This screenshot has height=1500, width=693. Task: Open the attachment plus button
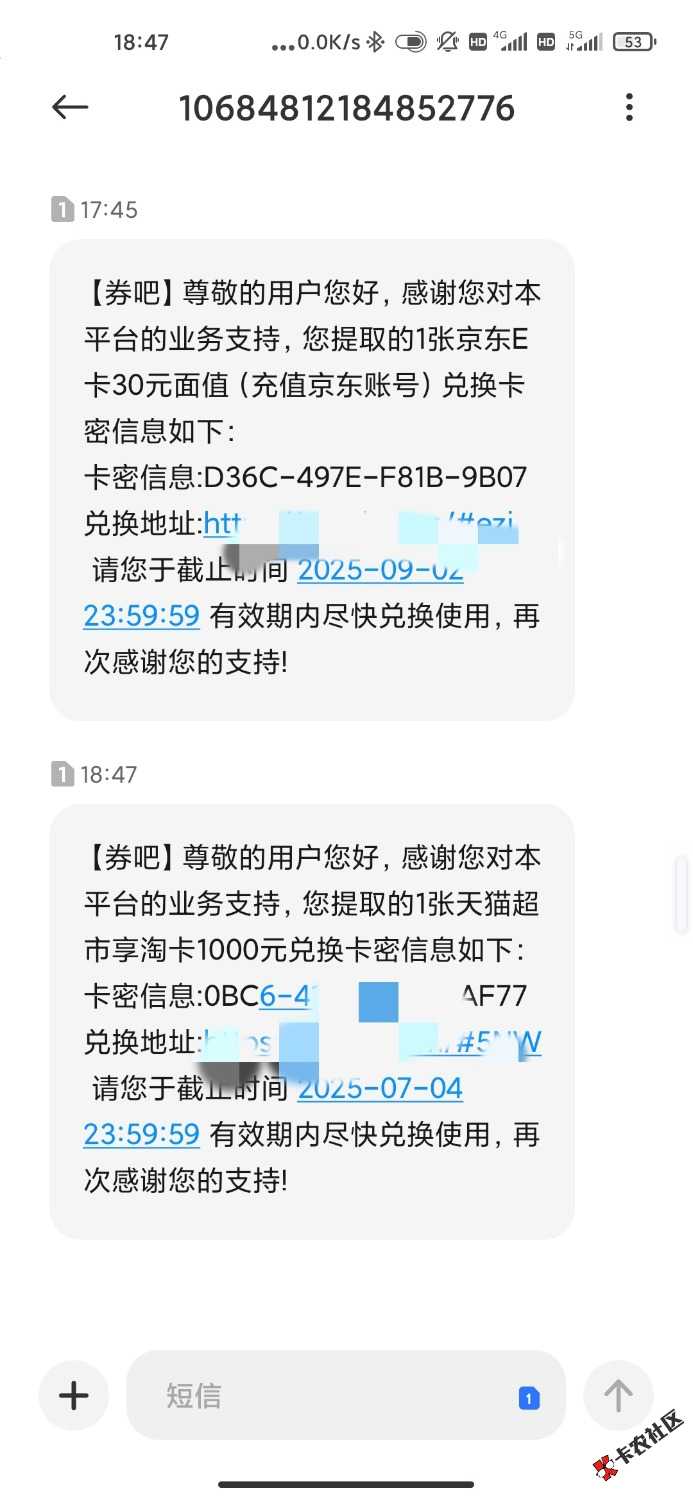click(74, 1395)
